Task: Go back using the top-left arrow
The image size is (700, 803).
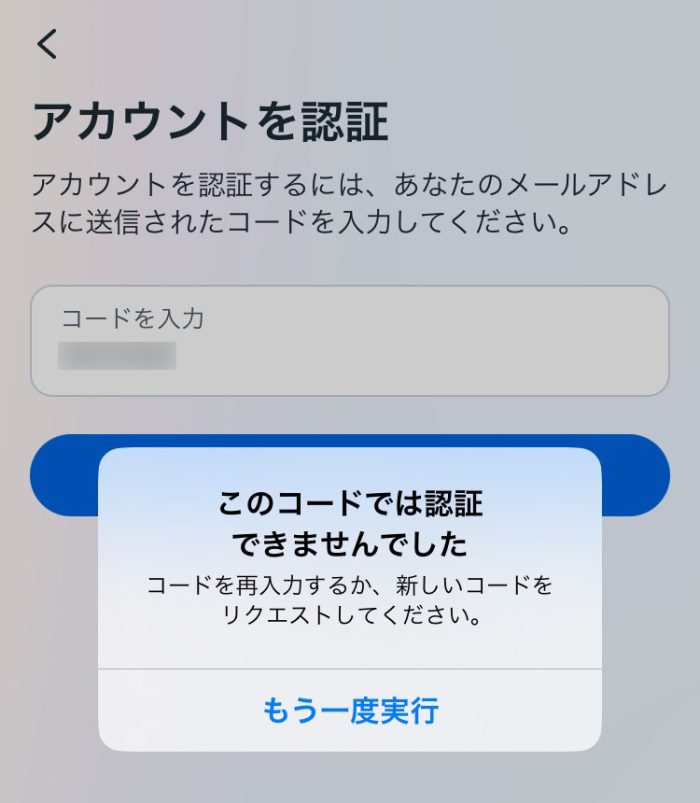Action: pyautogui.click(x=47, y=44)
